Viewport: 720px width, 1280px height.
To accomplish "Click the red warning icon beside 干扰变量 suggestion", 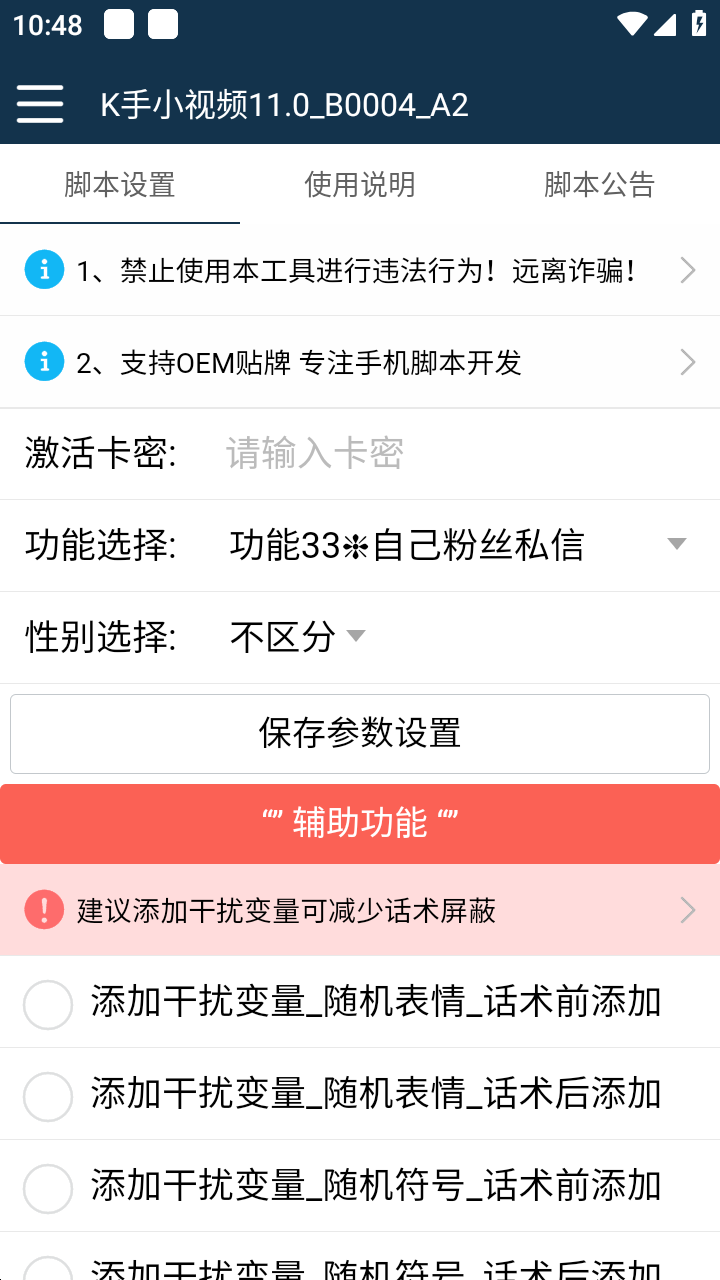I will (x=44, y=910).
